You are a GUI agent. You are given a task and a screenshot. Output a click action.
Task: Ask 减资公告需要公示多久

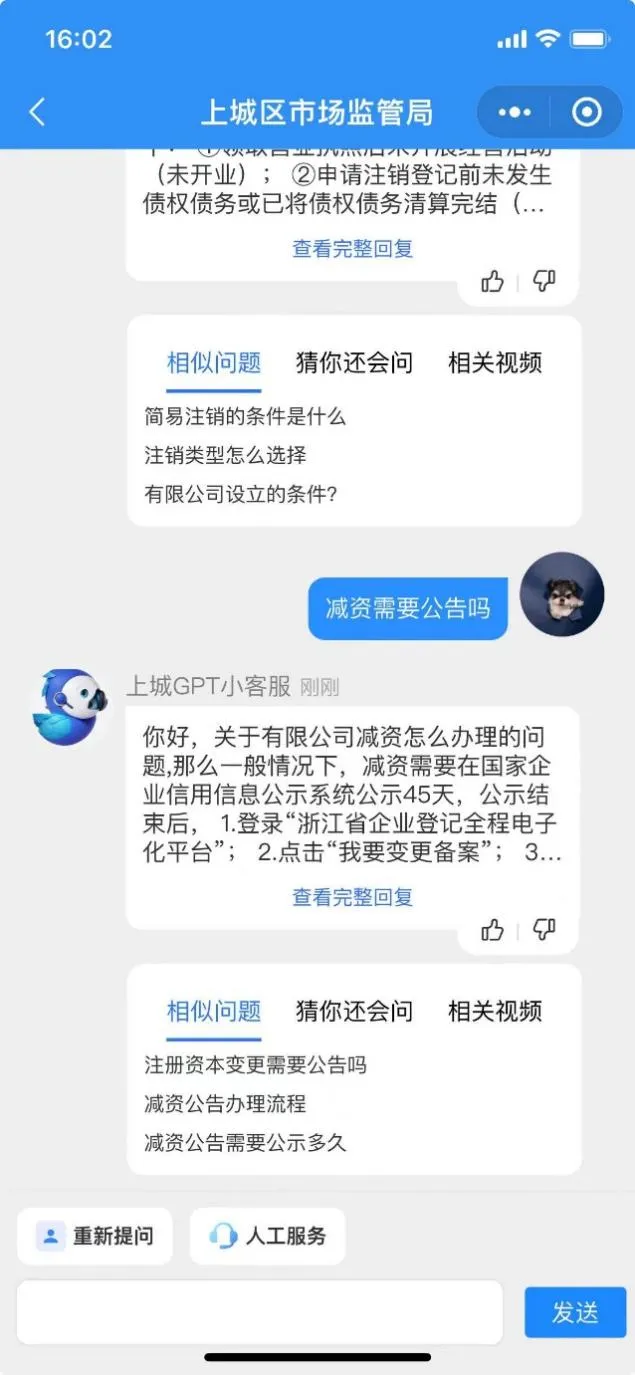[x=245, y=1142]
